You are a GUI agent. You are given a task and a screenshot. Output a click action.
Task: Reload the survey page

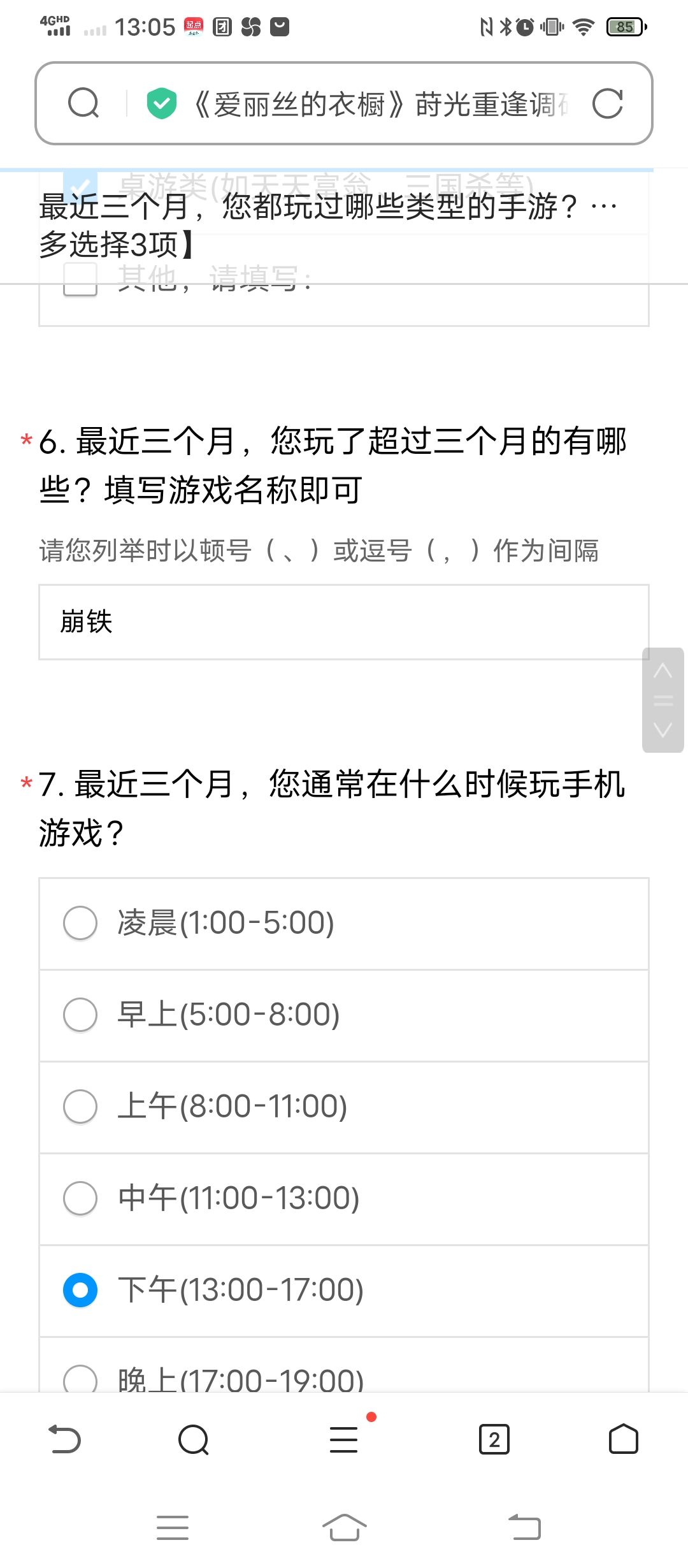pyautogui.click(x=607, y=103)
